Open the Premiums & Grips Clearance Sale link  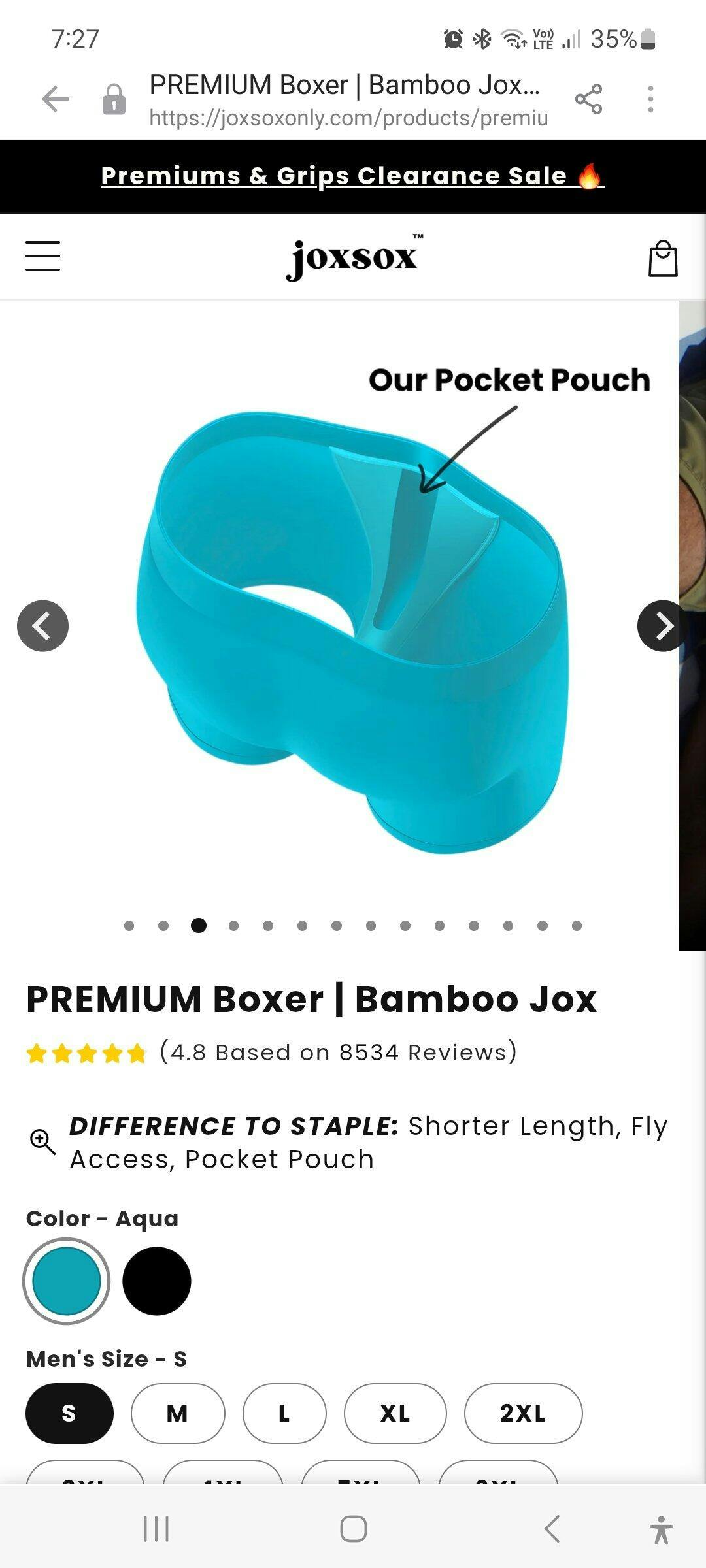pyautogui.click(x=352, y=176)
